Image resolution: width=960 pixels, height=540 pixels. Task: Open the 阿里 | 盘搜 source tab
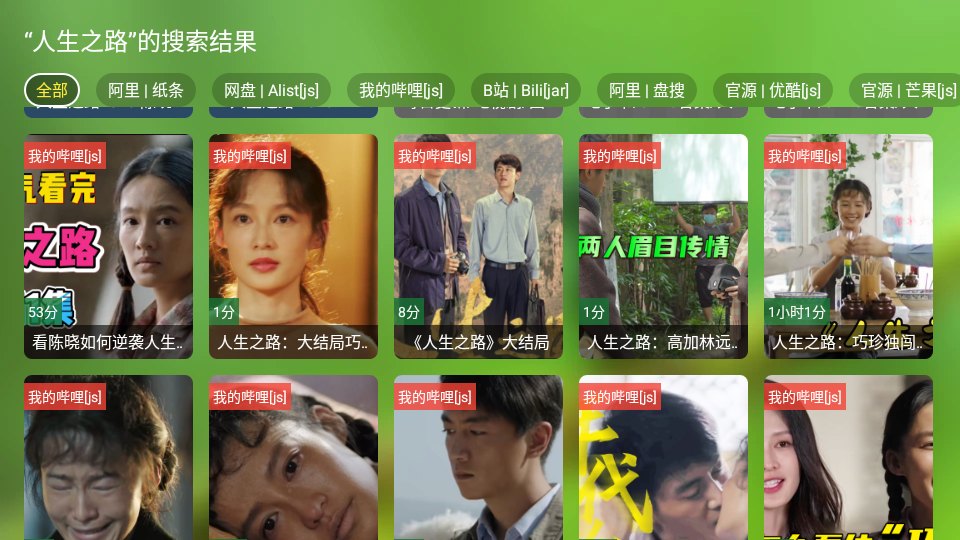[x=647, y=90]
